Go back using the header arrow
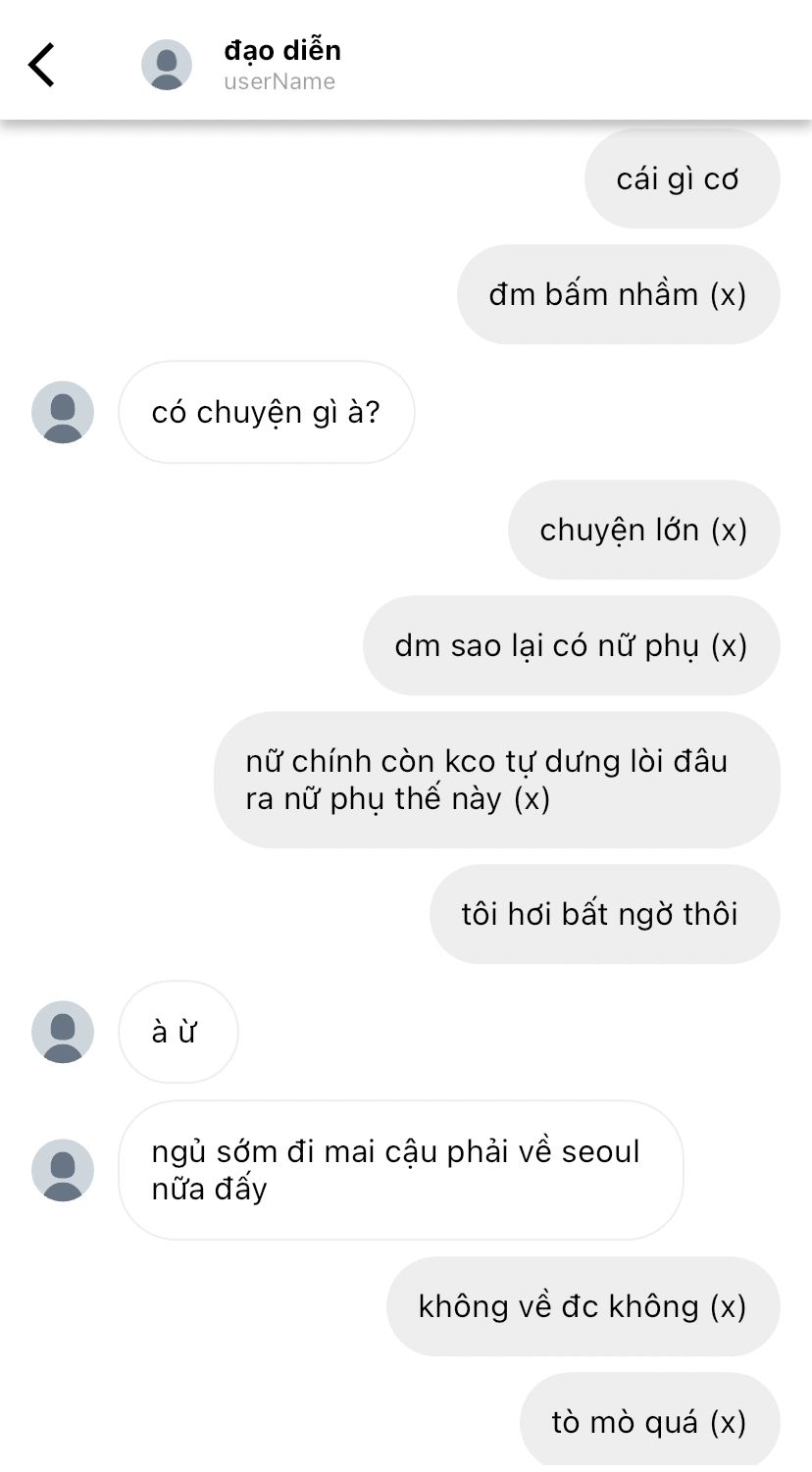This screenshot has width=812, height=1472. pyautogui.click(x=41, y=66)
